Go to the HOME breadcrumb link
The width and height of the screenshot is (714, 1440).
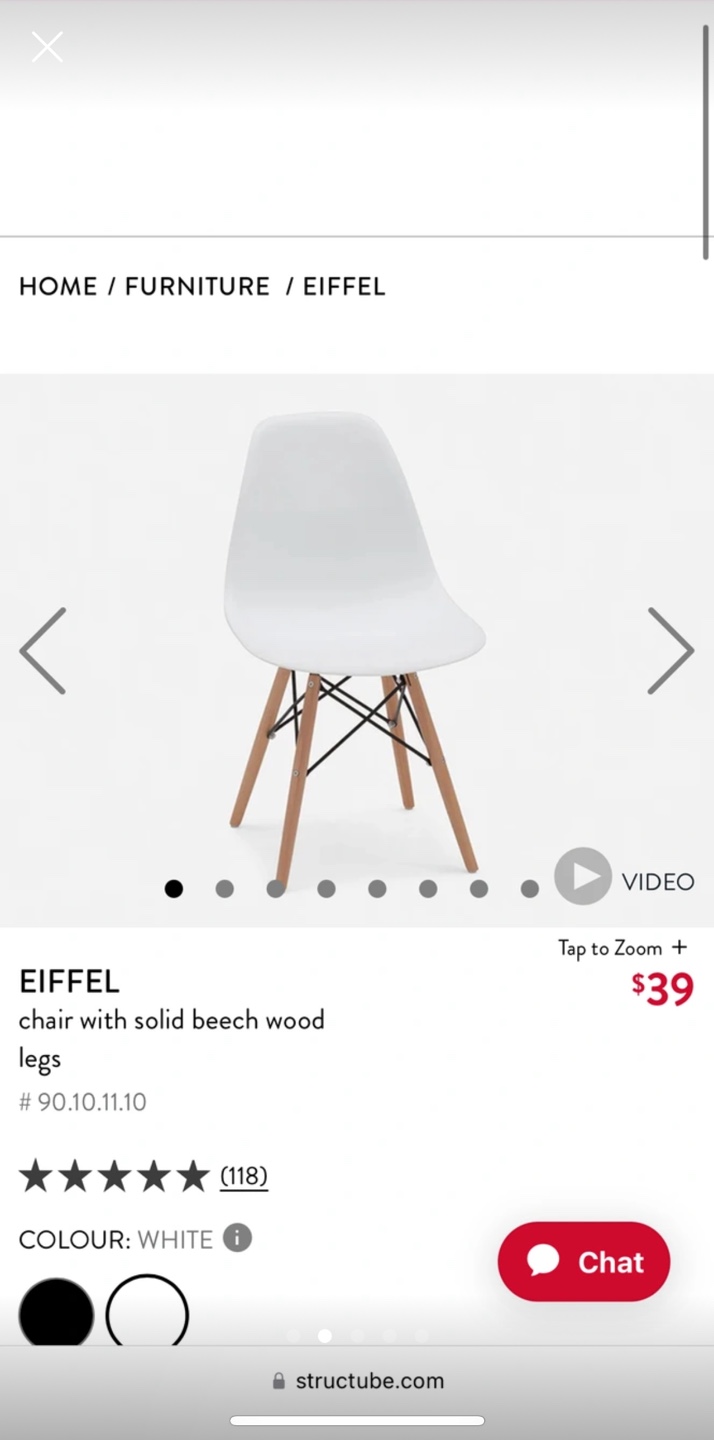58,287
